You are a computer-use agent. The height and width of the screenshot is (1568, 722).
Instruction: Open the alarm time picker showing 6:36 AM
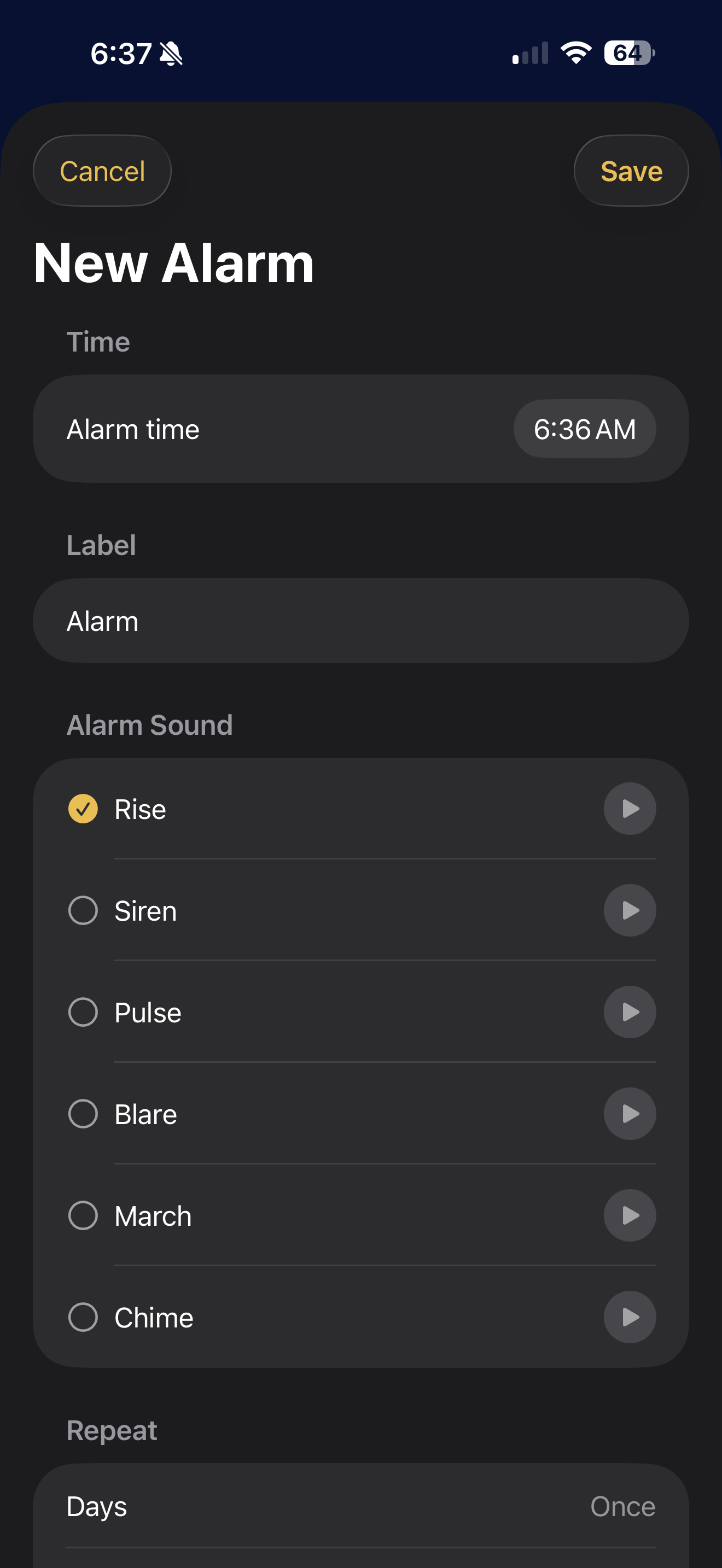point(584,429)
